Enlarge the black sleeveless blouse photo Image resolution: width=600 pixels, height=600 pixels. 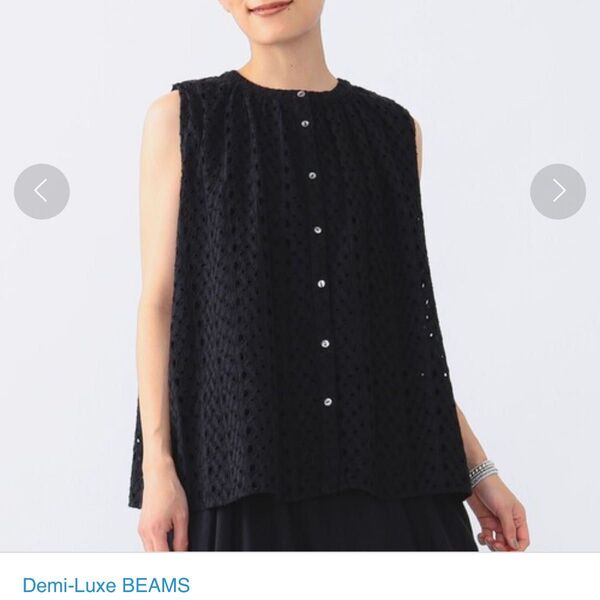[300, 300]
